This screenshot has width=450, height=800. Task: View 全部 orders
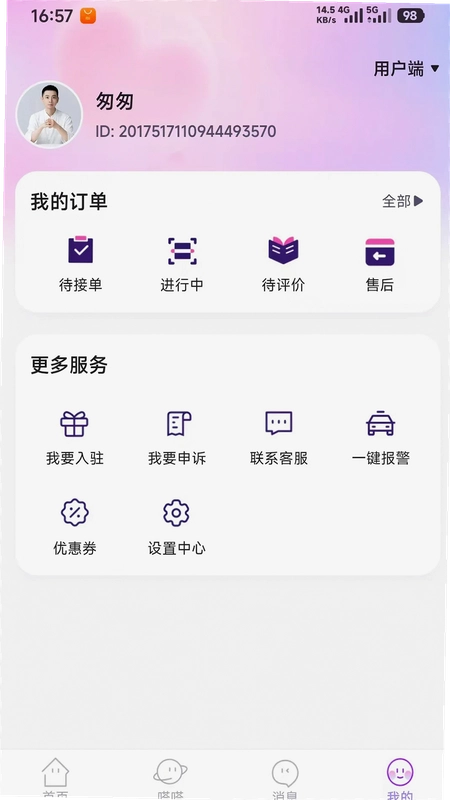(x=403, y=202)
